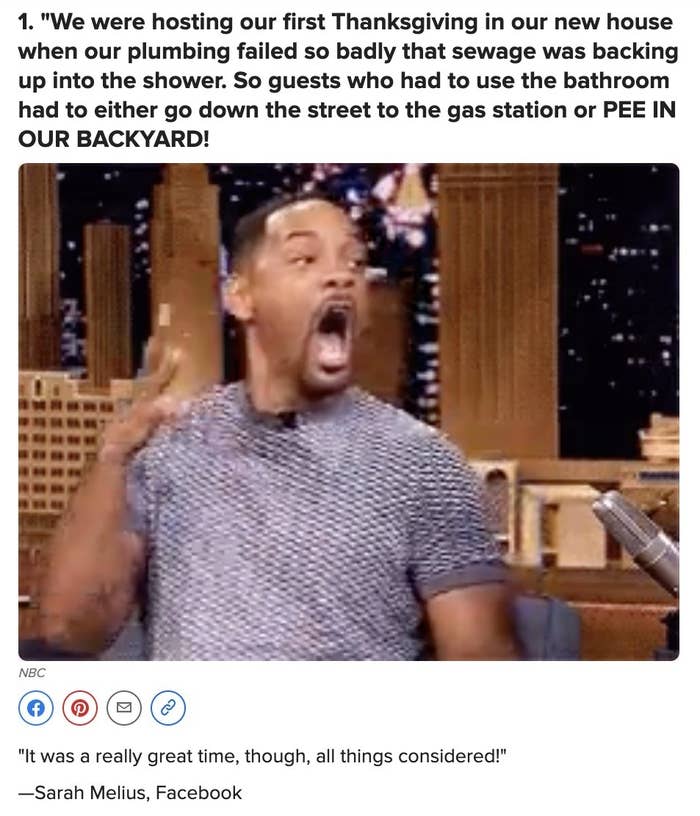Share this item on Facebook
Image resolution: width=700 pixels, height=816 pixels.
pos(35,709)
